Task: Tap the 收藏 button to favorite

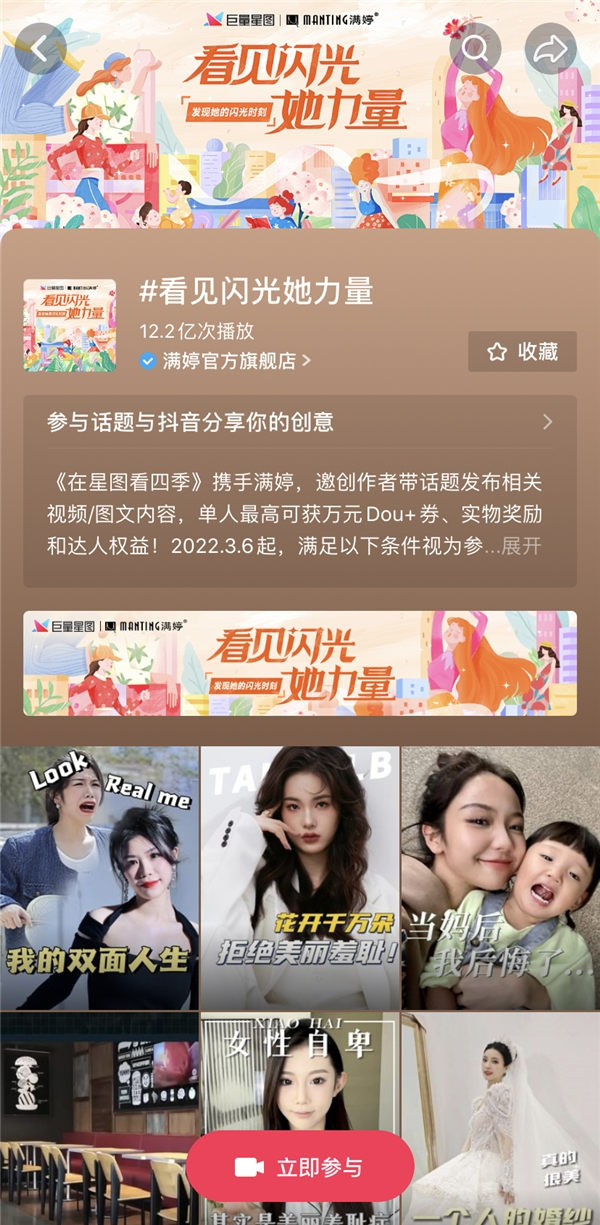Action: coord(522,352)
